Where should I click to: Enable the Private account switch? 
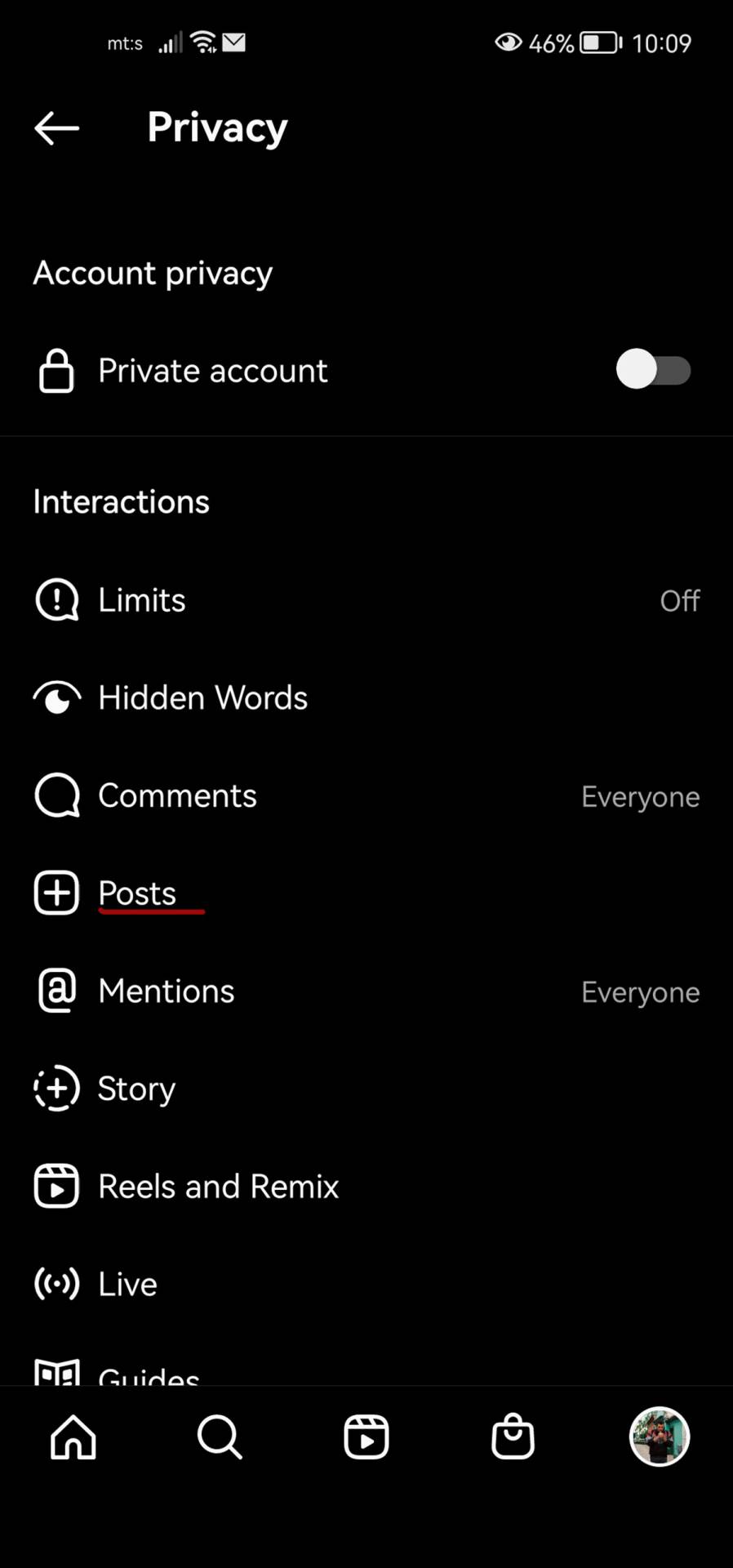point(653,371)
